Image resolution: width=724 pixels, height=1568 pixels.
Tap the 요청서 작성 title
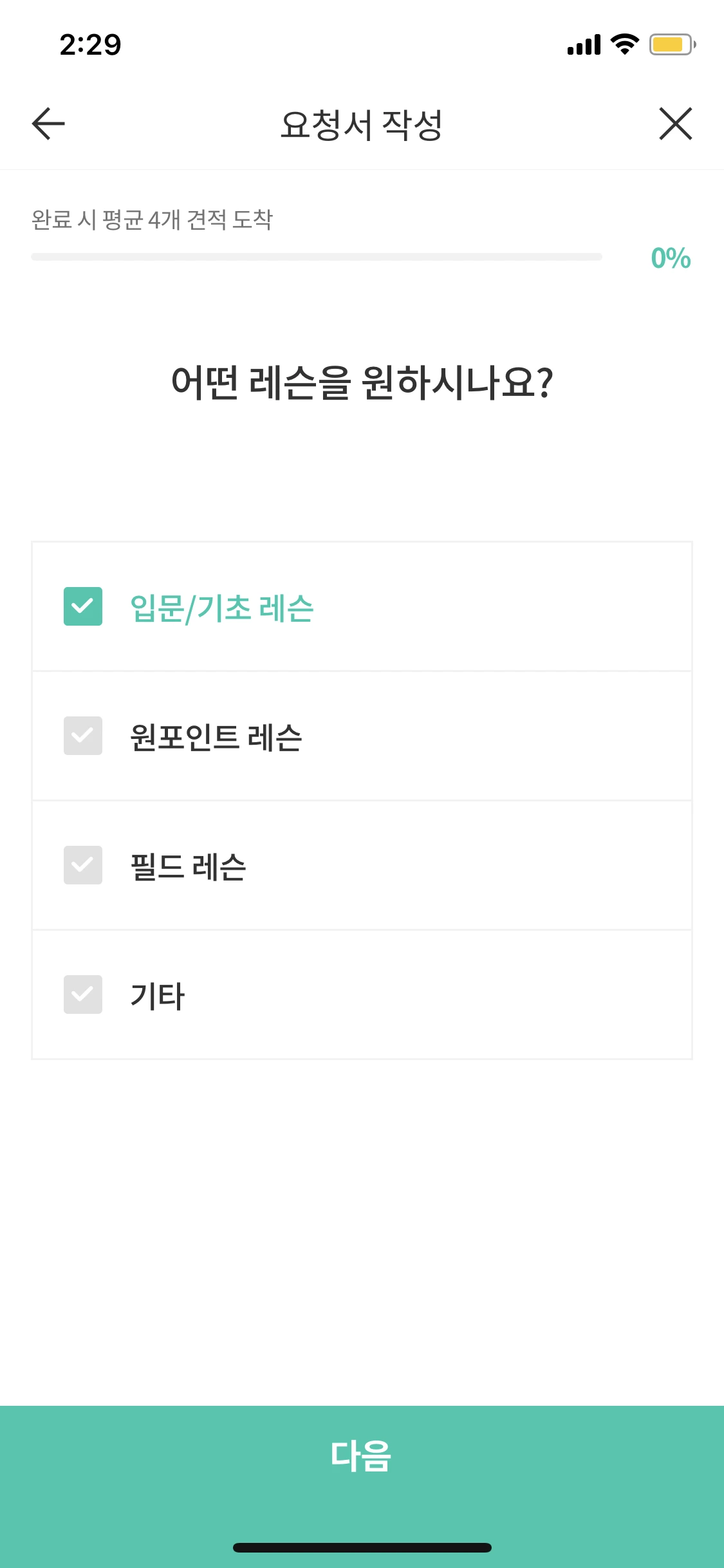pos(362,124)
